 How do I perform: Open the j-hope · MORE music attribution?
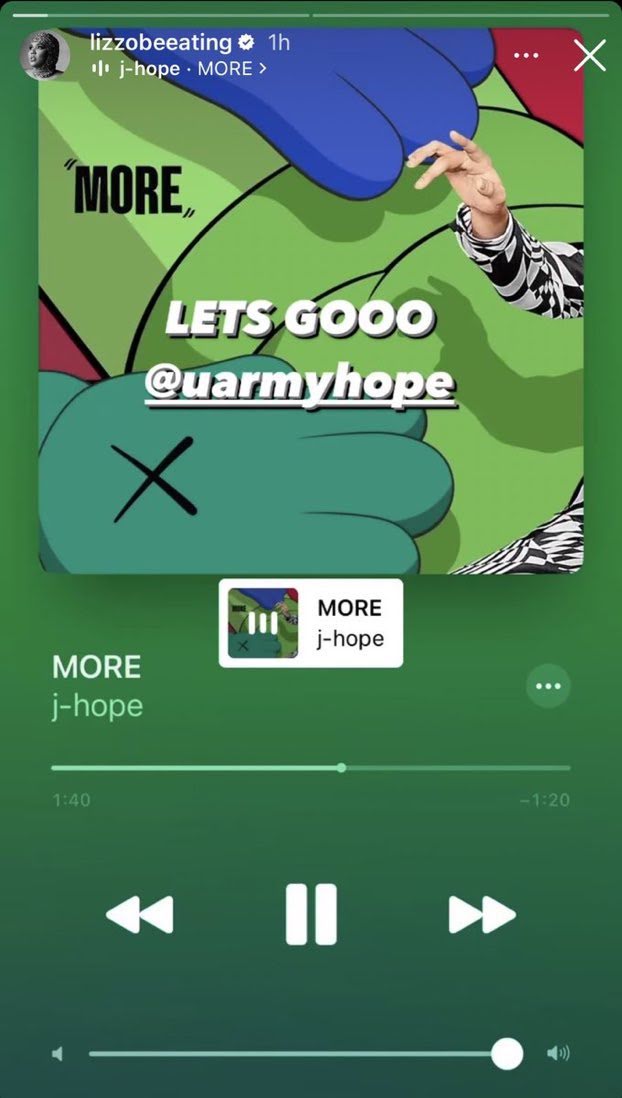point(180,69)
